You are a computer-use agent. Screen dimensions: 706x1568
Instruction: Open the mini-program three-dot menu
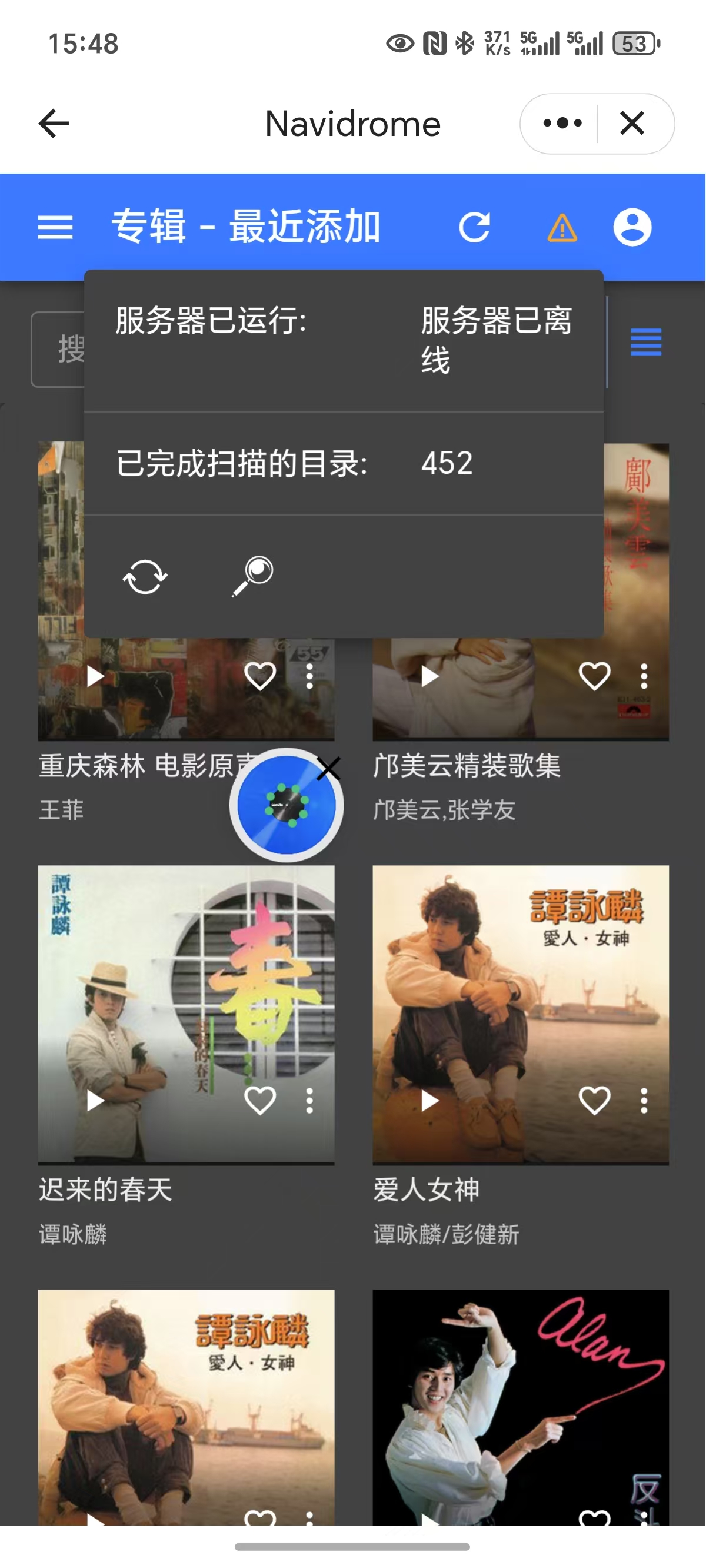pos(561,124)
